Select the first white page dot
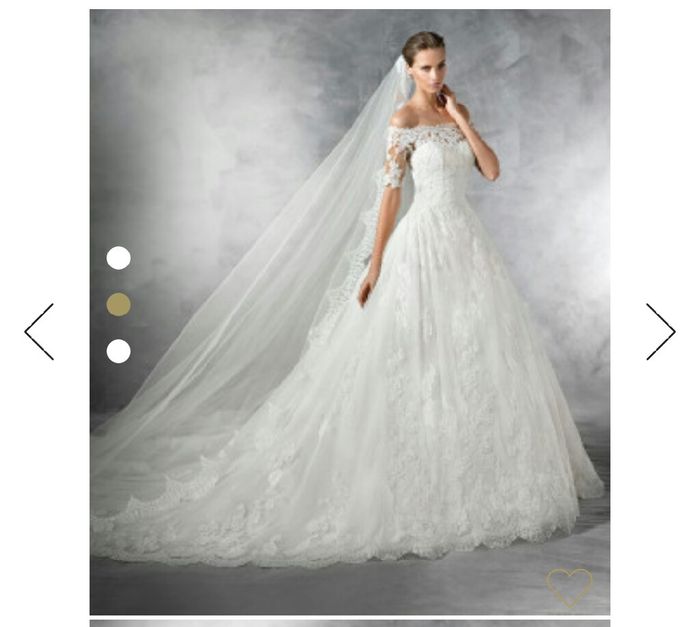Image resolution: width=700 pixels, height=627 pixels. point(118,258)
